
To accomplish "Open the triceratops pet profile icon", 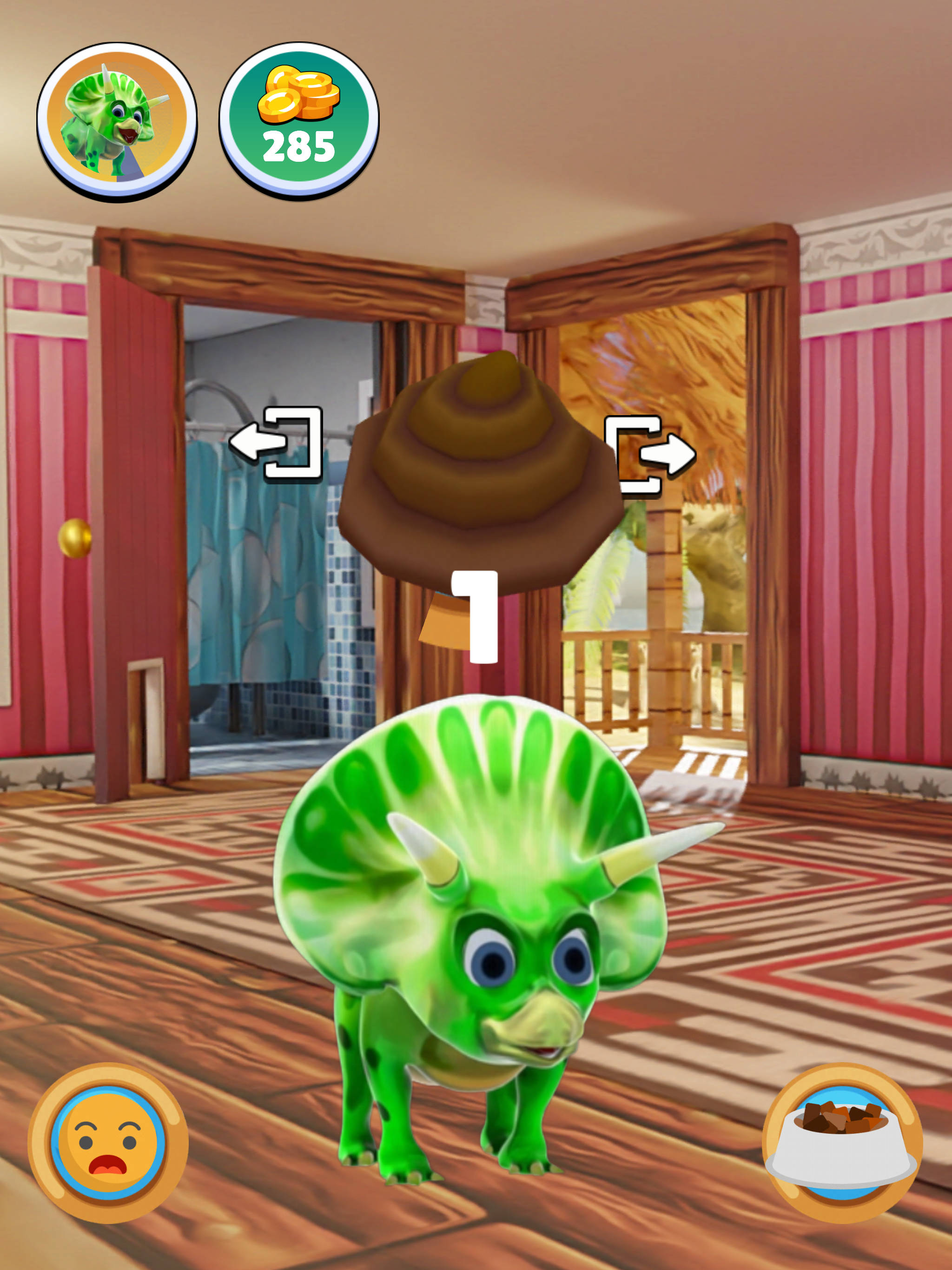I will [x=117, y=121].
